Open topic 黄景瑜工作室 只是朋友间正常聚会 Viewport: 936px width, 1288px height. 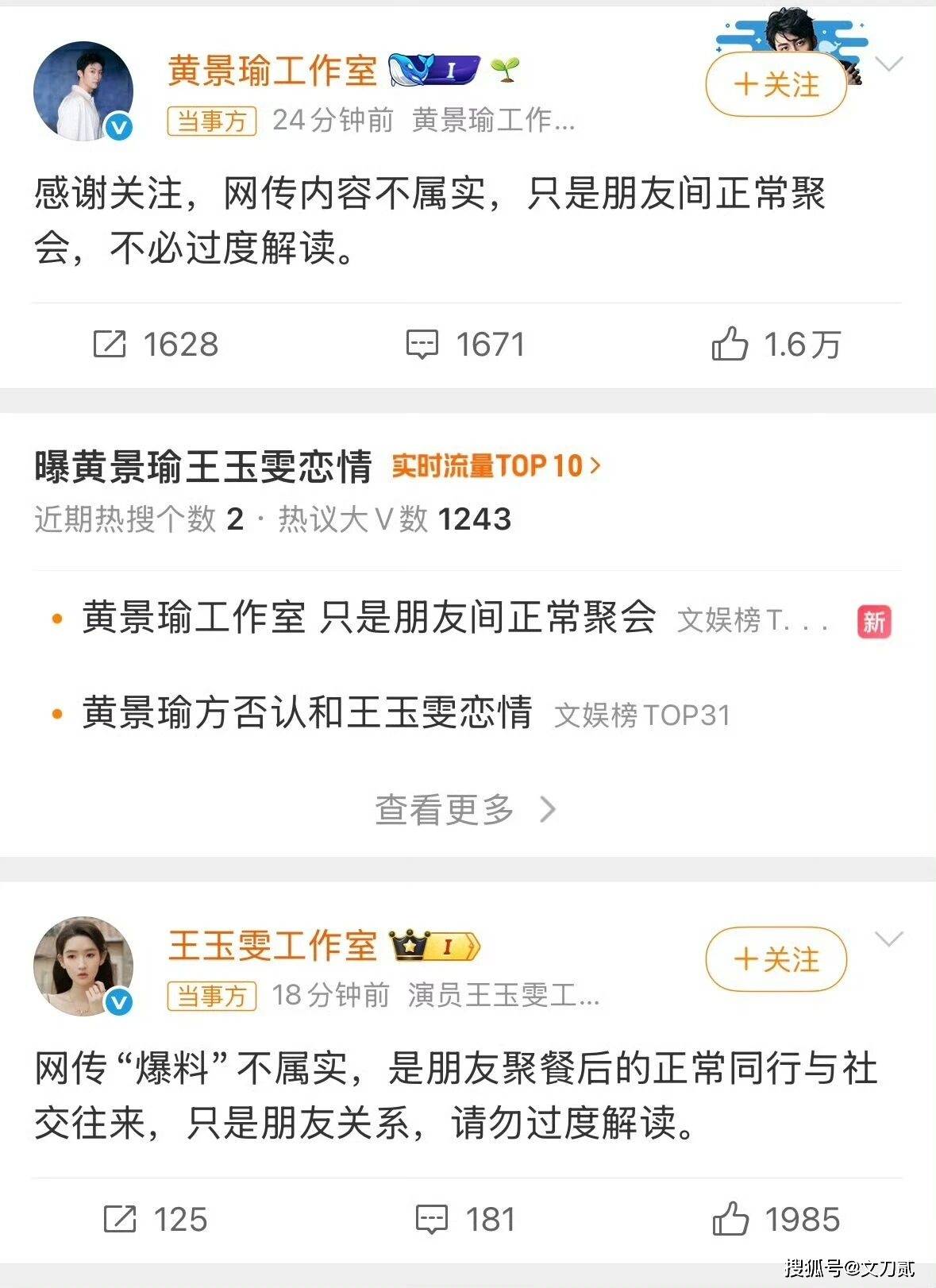[x=368, y=617]
